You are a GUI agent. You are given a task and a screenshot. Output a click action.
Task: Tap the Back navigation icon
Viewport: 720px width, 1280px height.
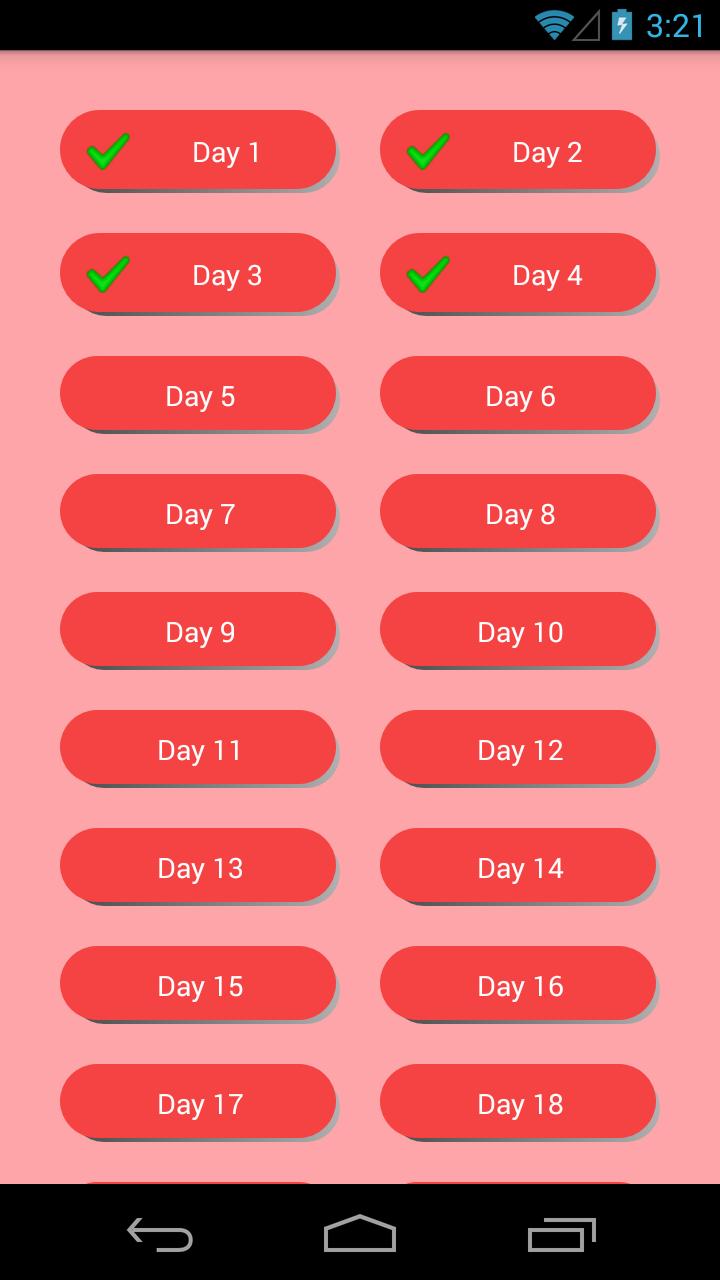point(160,1236)
